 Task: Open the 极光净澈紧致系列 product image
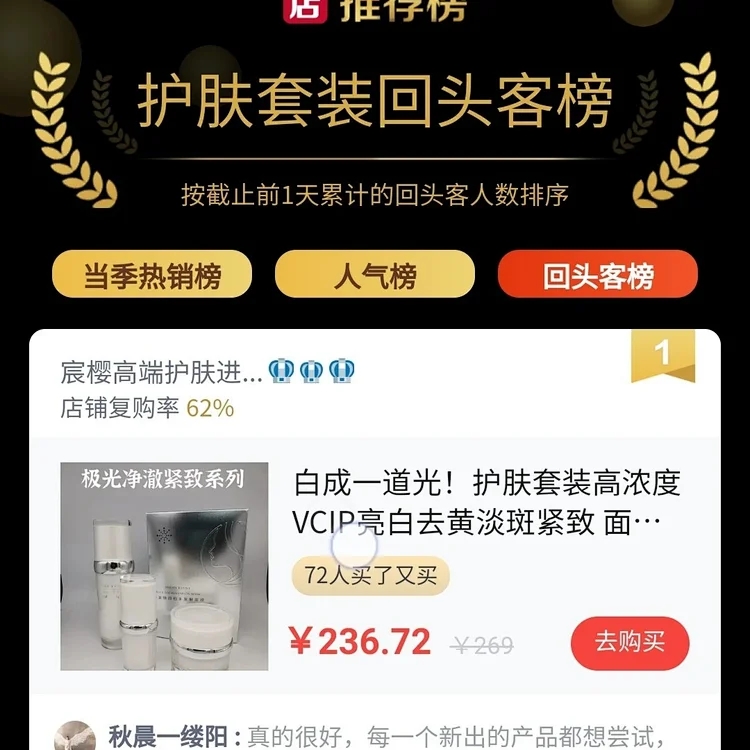(164, 566)
